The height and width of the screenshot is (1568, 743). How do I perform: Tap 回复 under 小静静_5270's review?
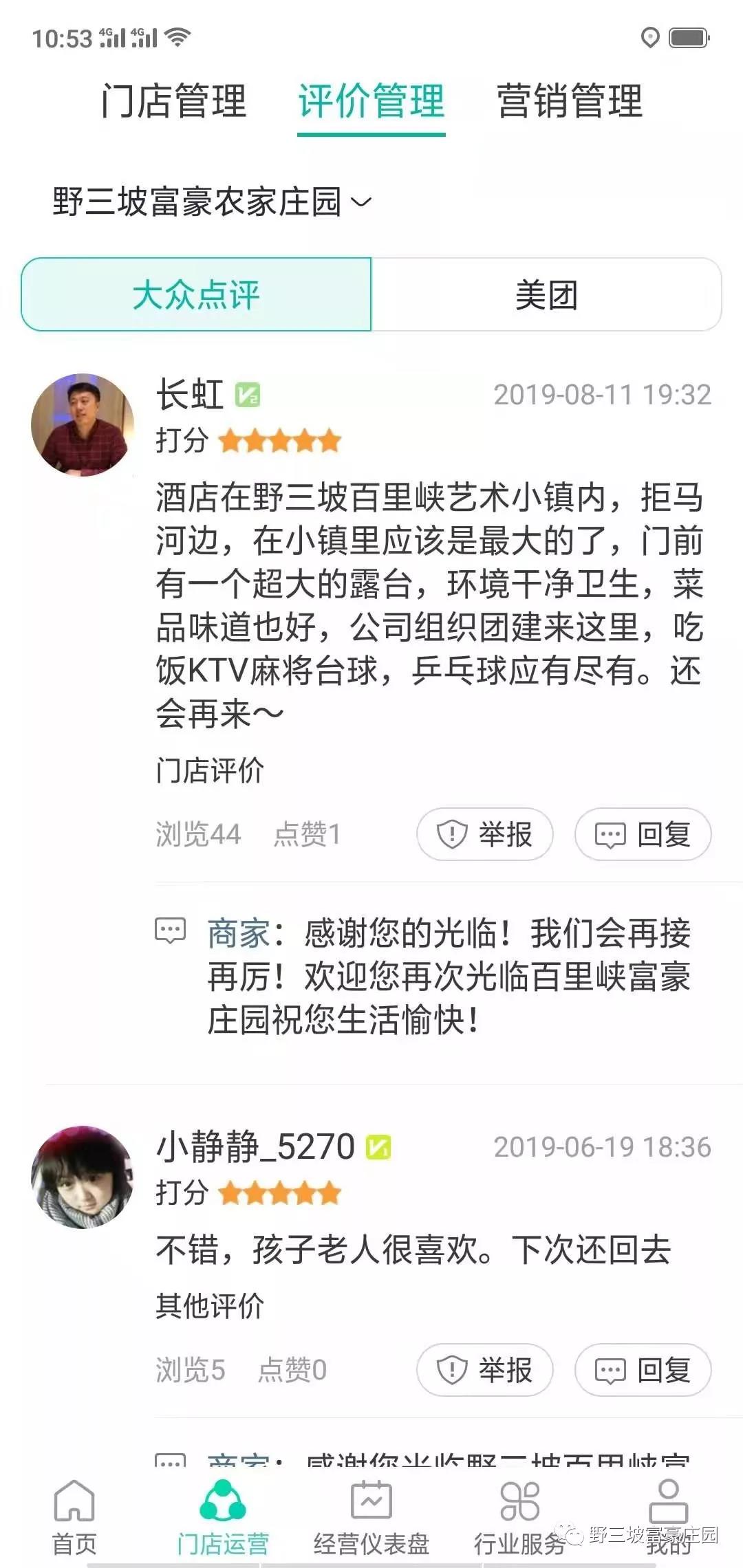pyautogui.click(x=643, y=1370)
